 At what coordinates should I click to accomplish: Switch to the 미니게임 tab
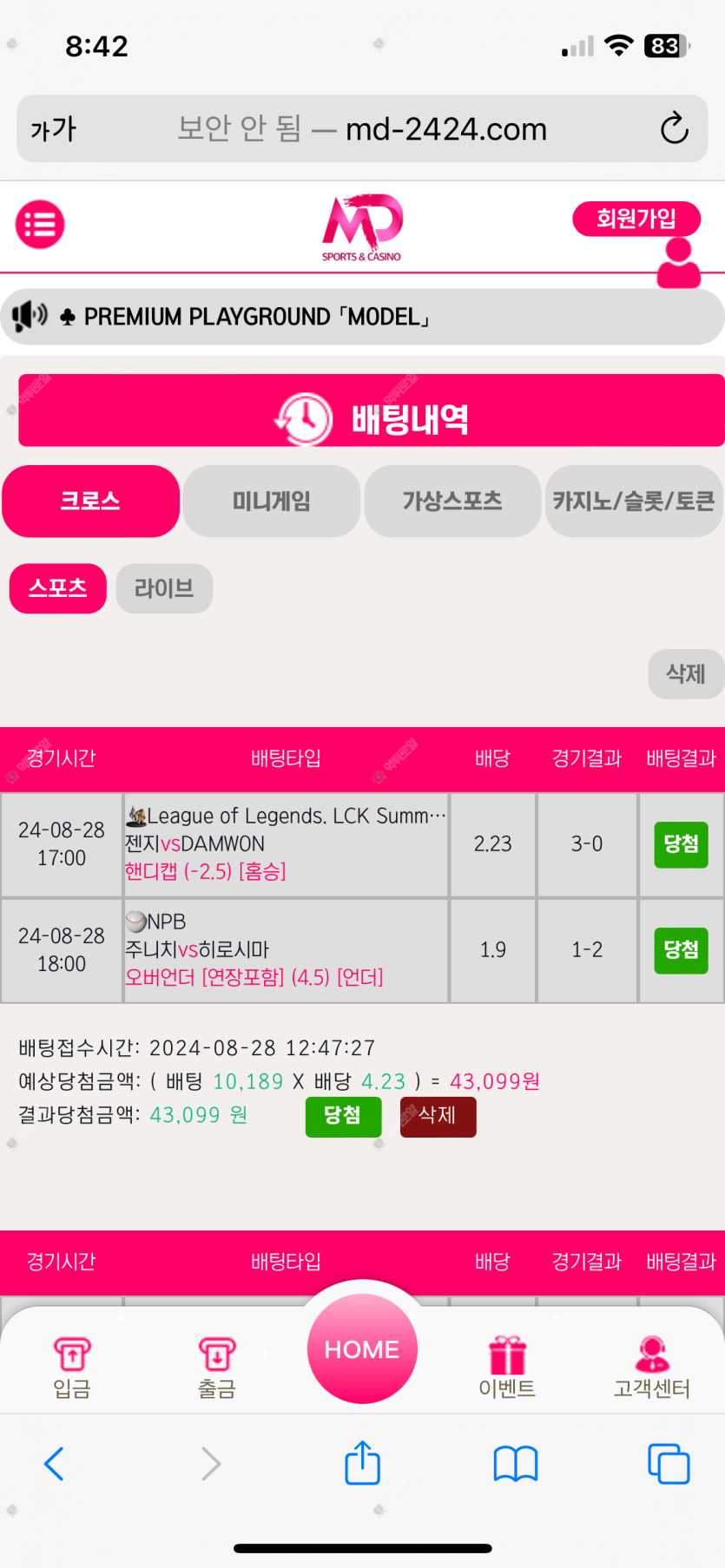click(272, 501)
